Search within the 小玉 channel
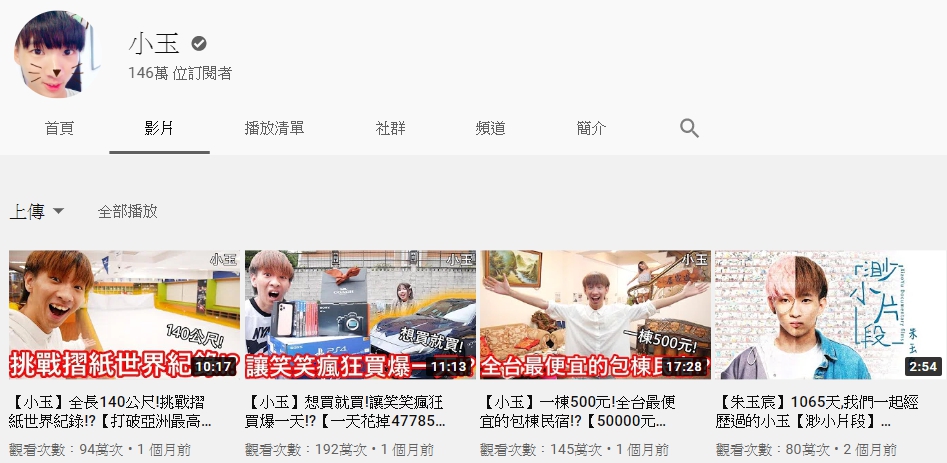This screenshot has width=947, height=463. point(688,128)
